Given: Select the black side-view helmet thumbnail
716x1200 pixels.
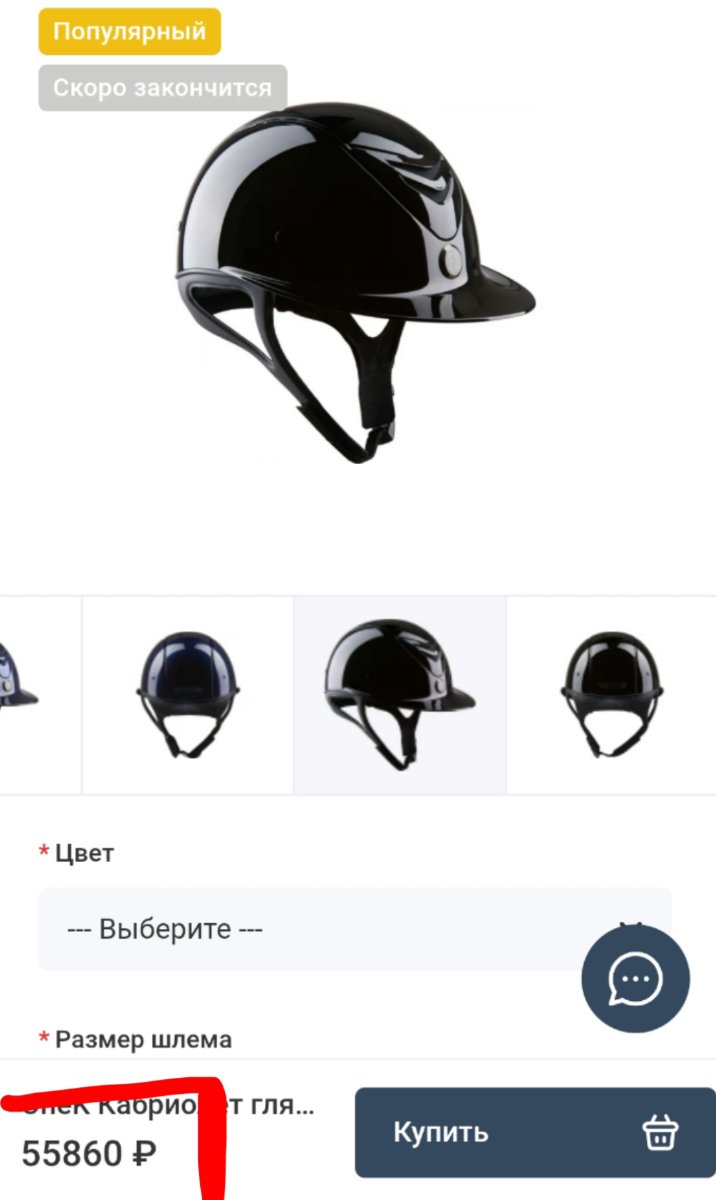Looking at the screenshot, I should click(x=399, y=694).
